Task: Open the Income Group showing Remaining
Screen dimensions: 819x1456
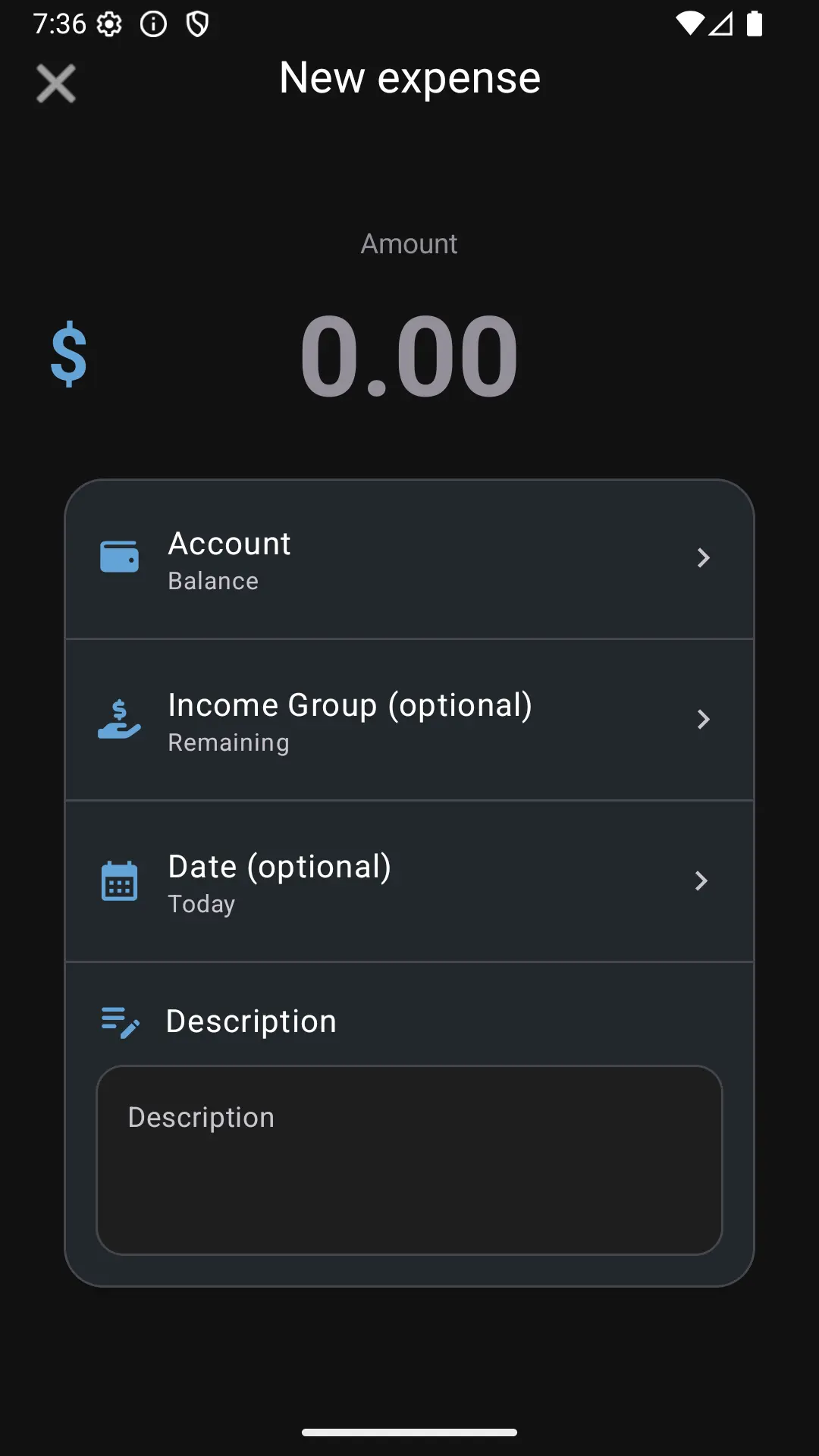Action: 409,719
